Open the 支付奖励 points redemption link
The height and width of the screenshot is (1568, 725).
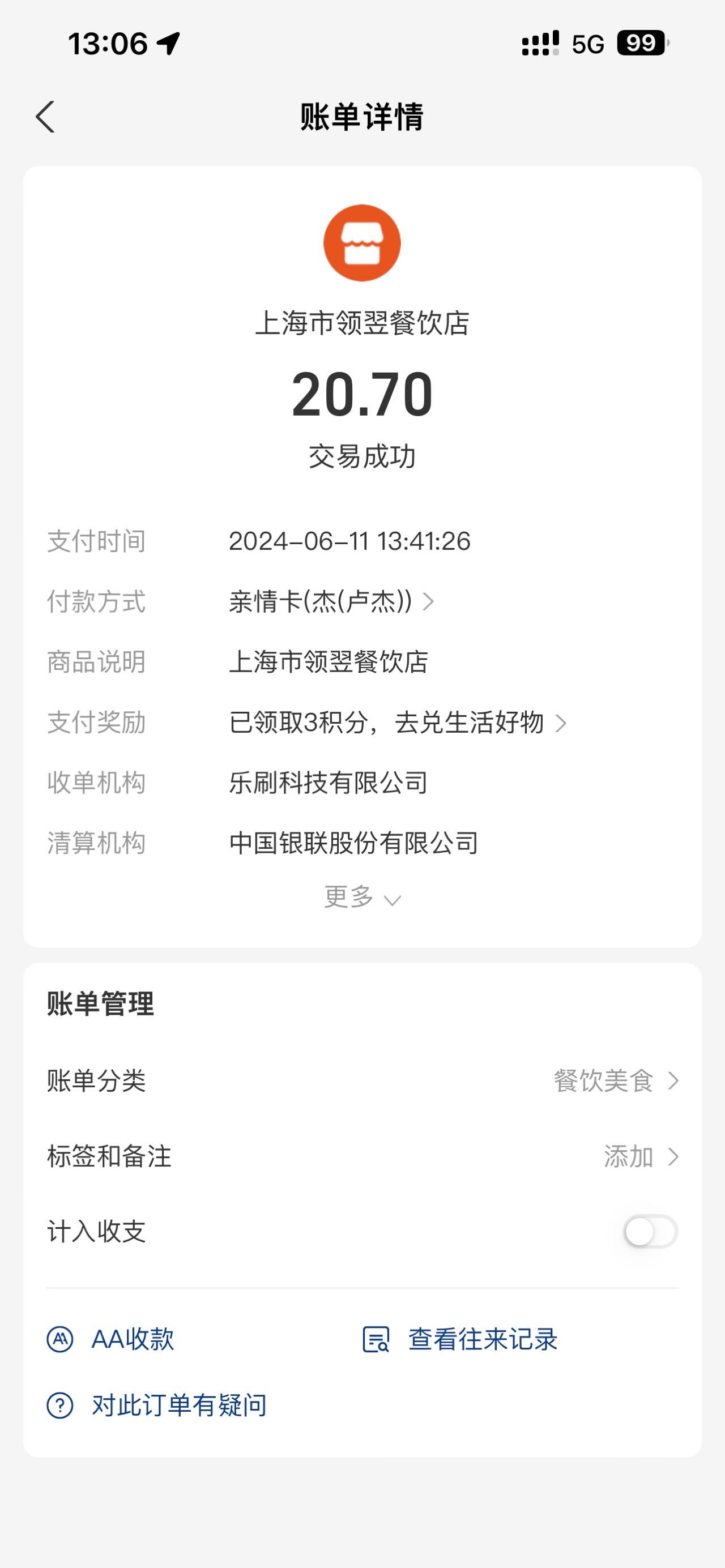398,723
